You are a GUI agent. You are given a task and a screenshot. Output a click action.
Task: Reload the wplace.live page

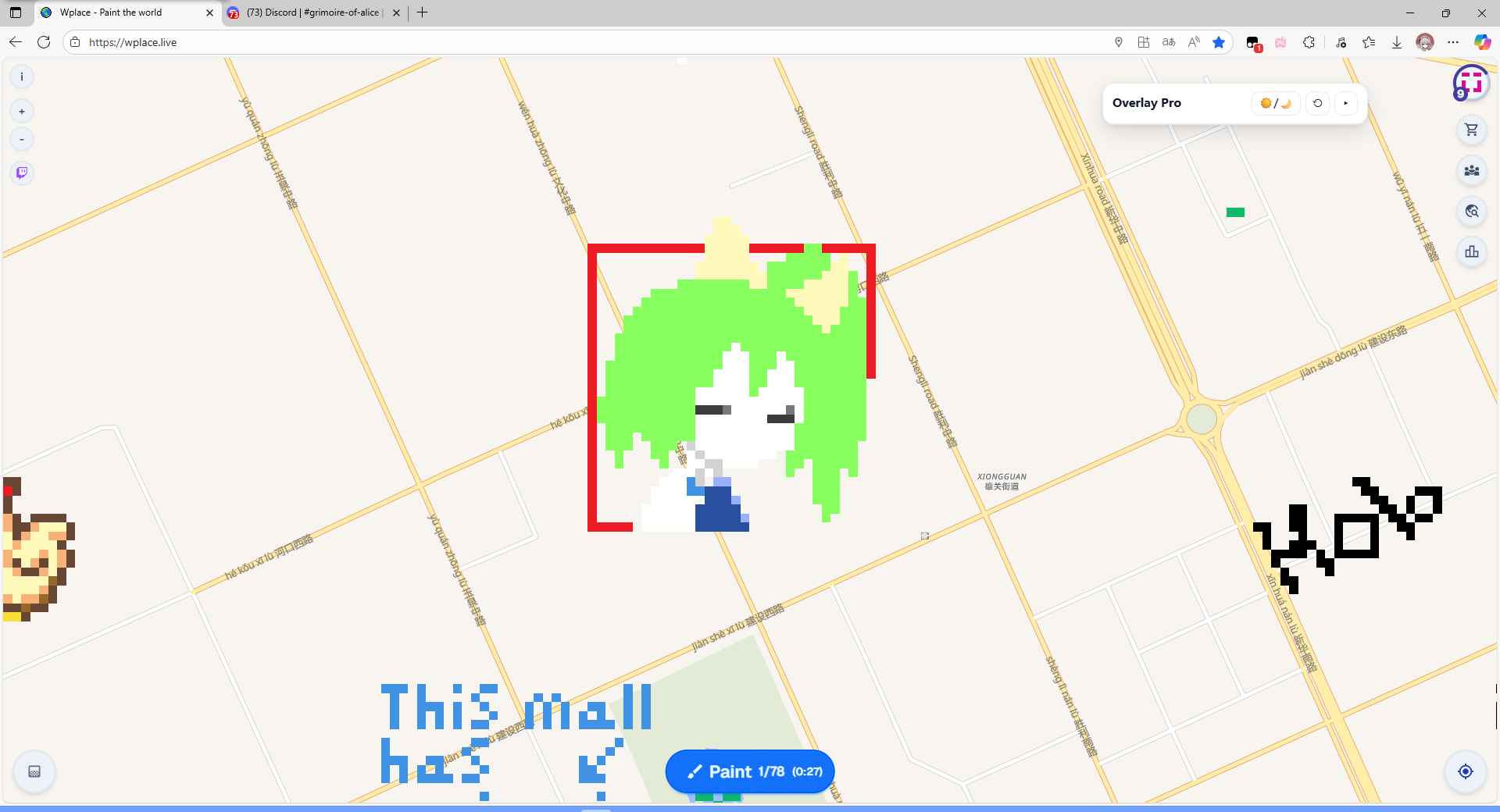click(x=44, y=42)
